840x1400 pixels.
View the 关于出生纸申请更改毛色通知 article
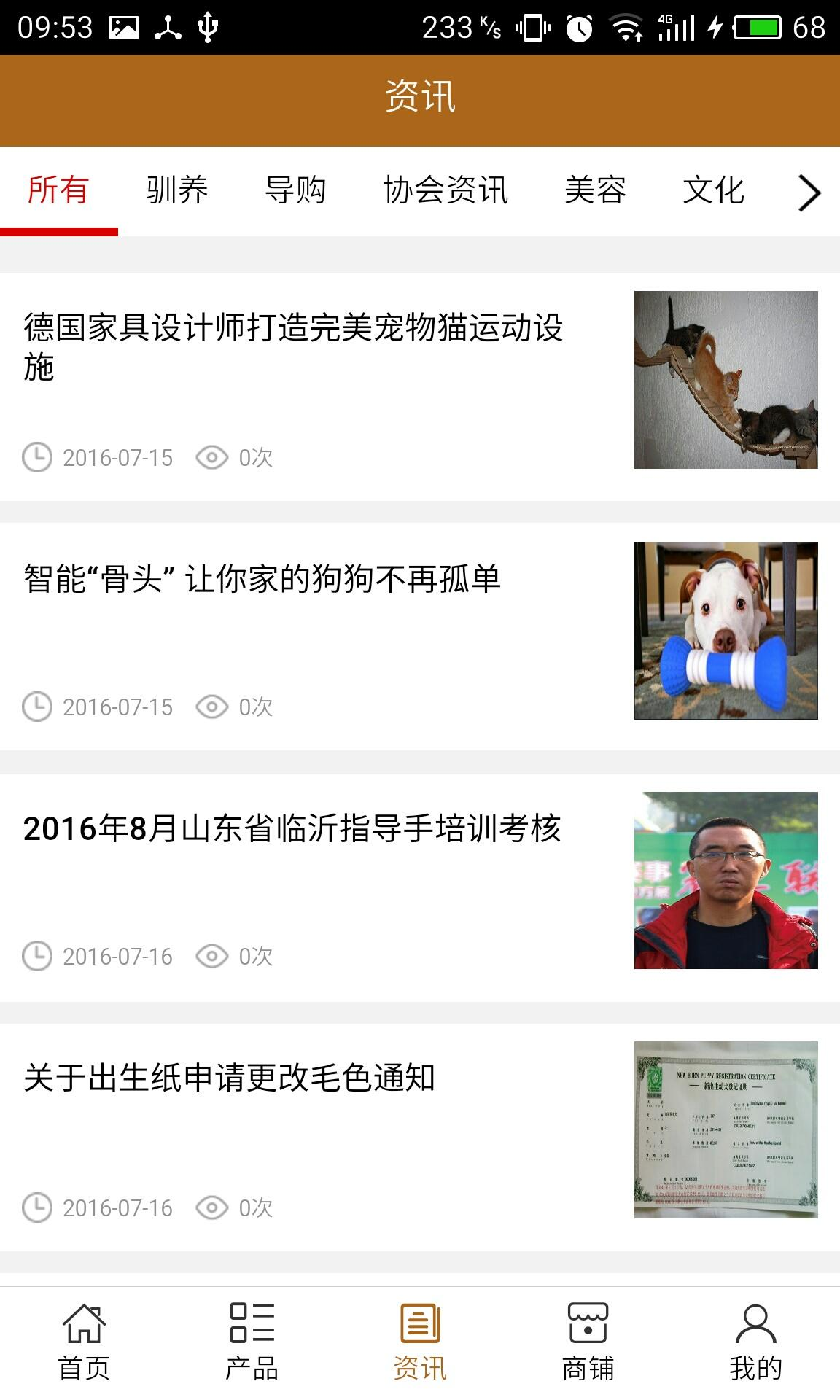230,1078
